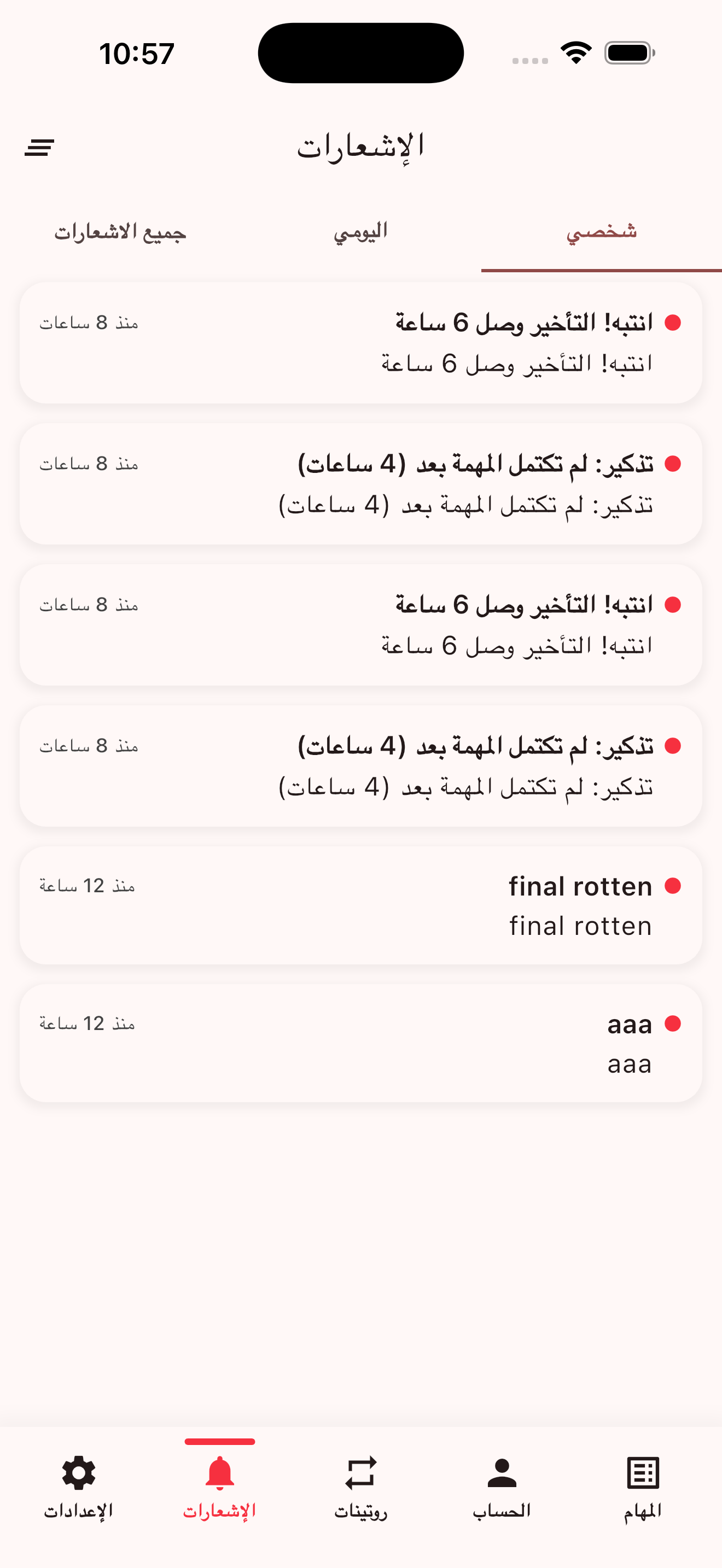Screen dimensions: 722x1568
Task: Go to الإعدادات in bottom navigation
Action: point(79,1485)
